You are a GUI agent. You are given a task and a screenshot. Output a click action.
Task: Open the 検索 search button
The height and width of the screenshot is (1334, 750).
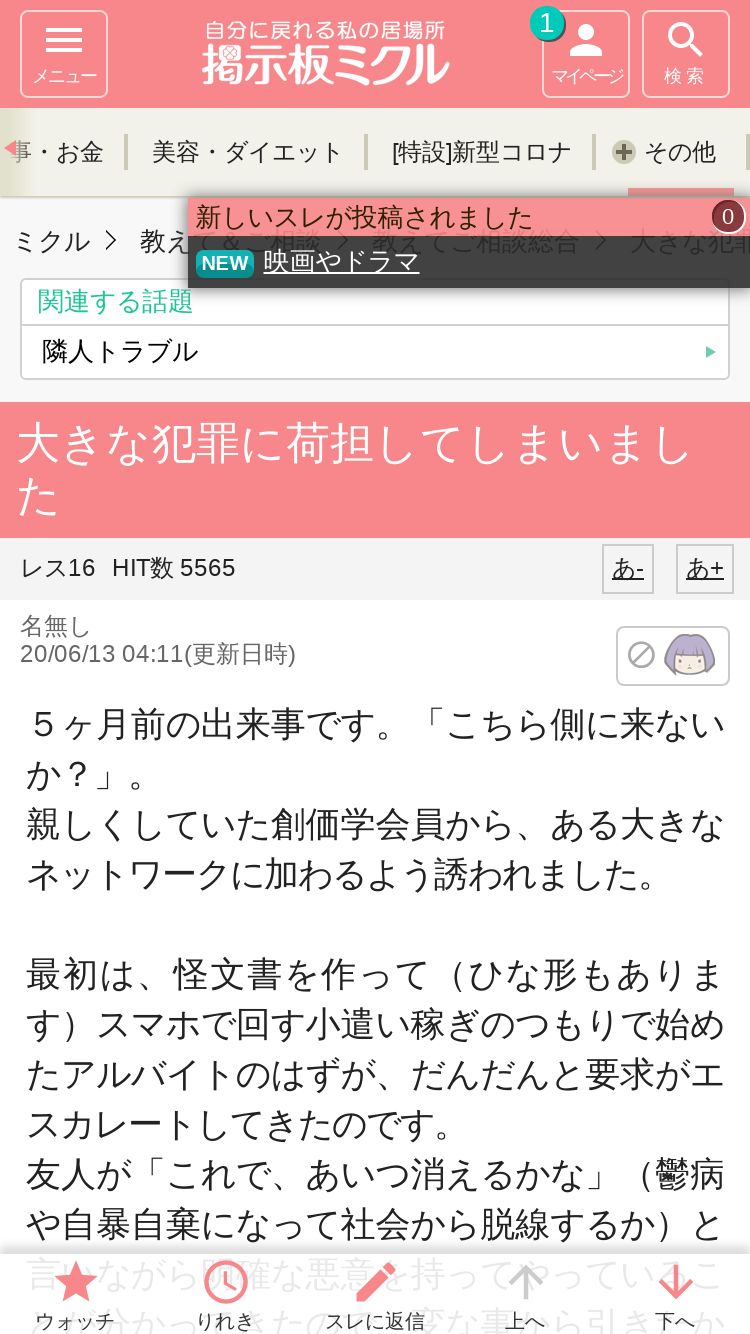(x=686, y=54)
